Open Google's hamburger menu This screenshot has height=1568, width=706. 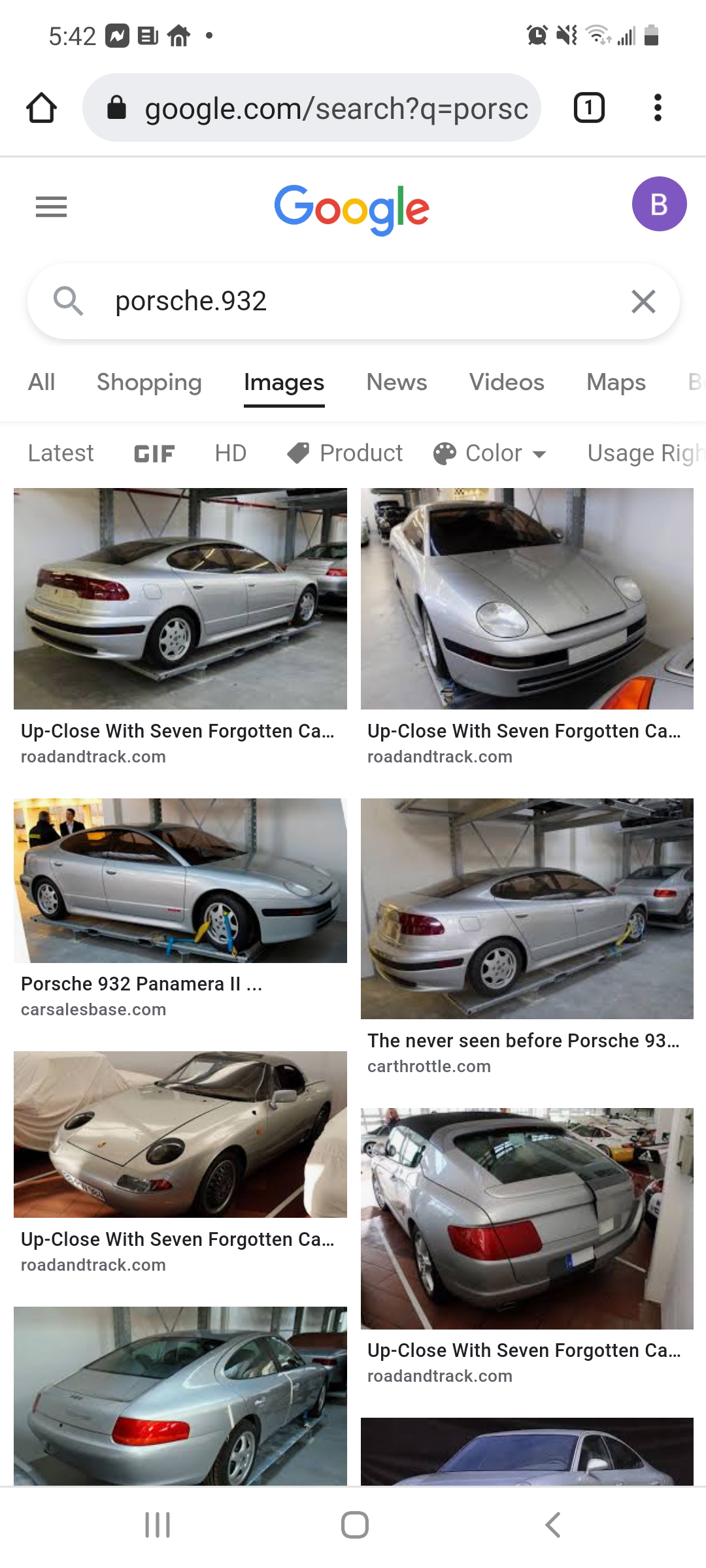pyautogui.click(x=51, y=207)
